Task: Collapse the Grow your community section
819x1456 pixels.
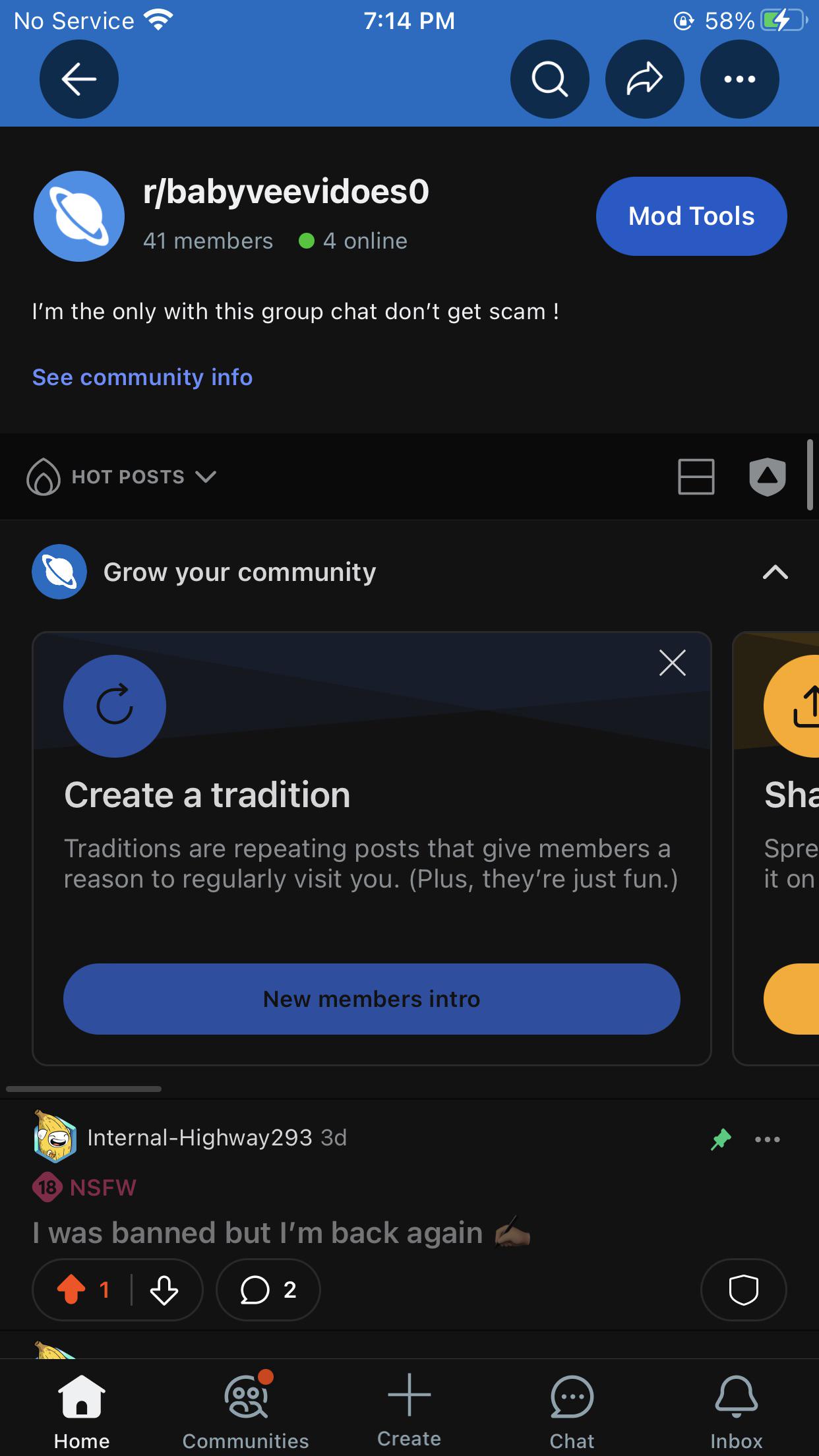Action: pyautogui.click(x=775, y=572)
